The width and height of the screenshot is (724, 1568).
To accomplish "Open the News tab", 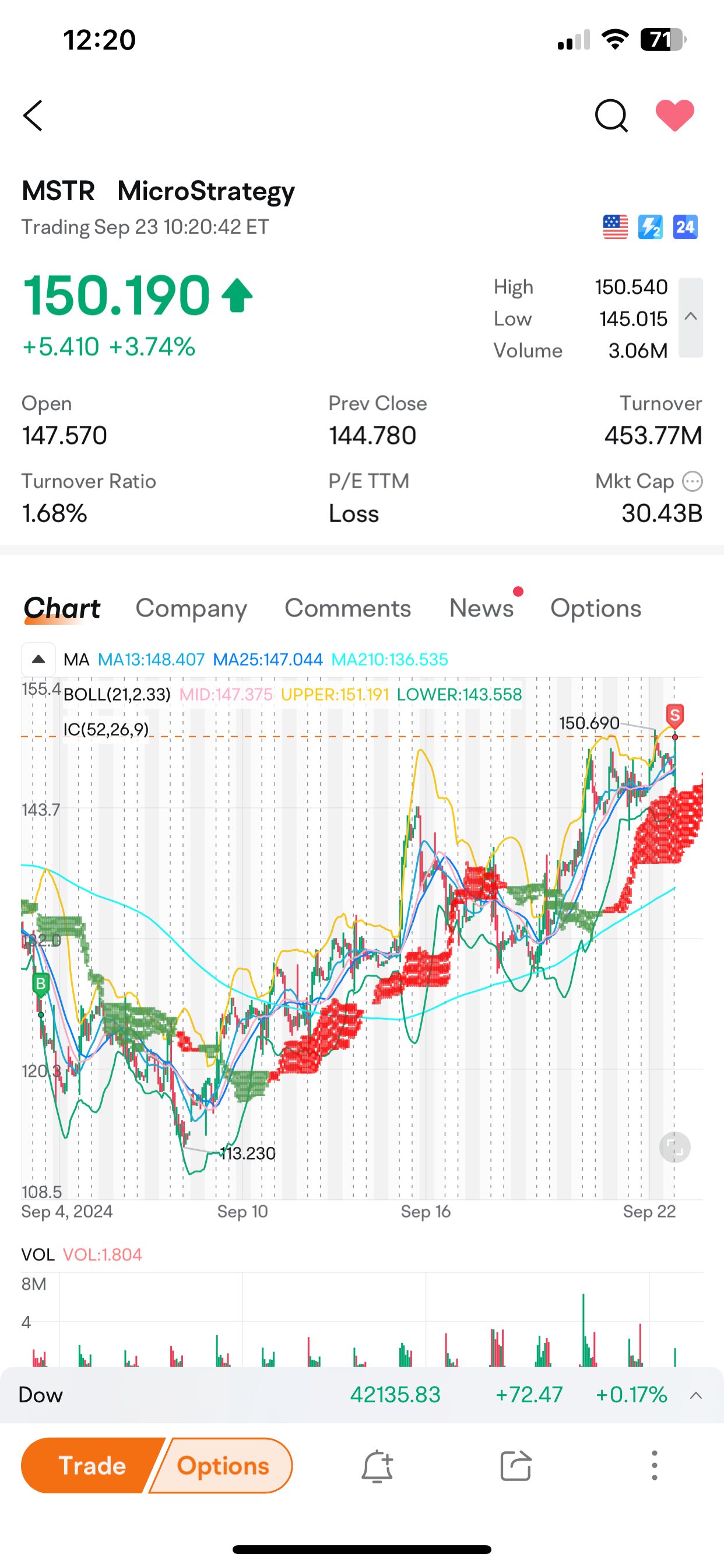I will pyautogui.click(x=482, y=607).
